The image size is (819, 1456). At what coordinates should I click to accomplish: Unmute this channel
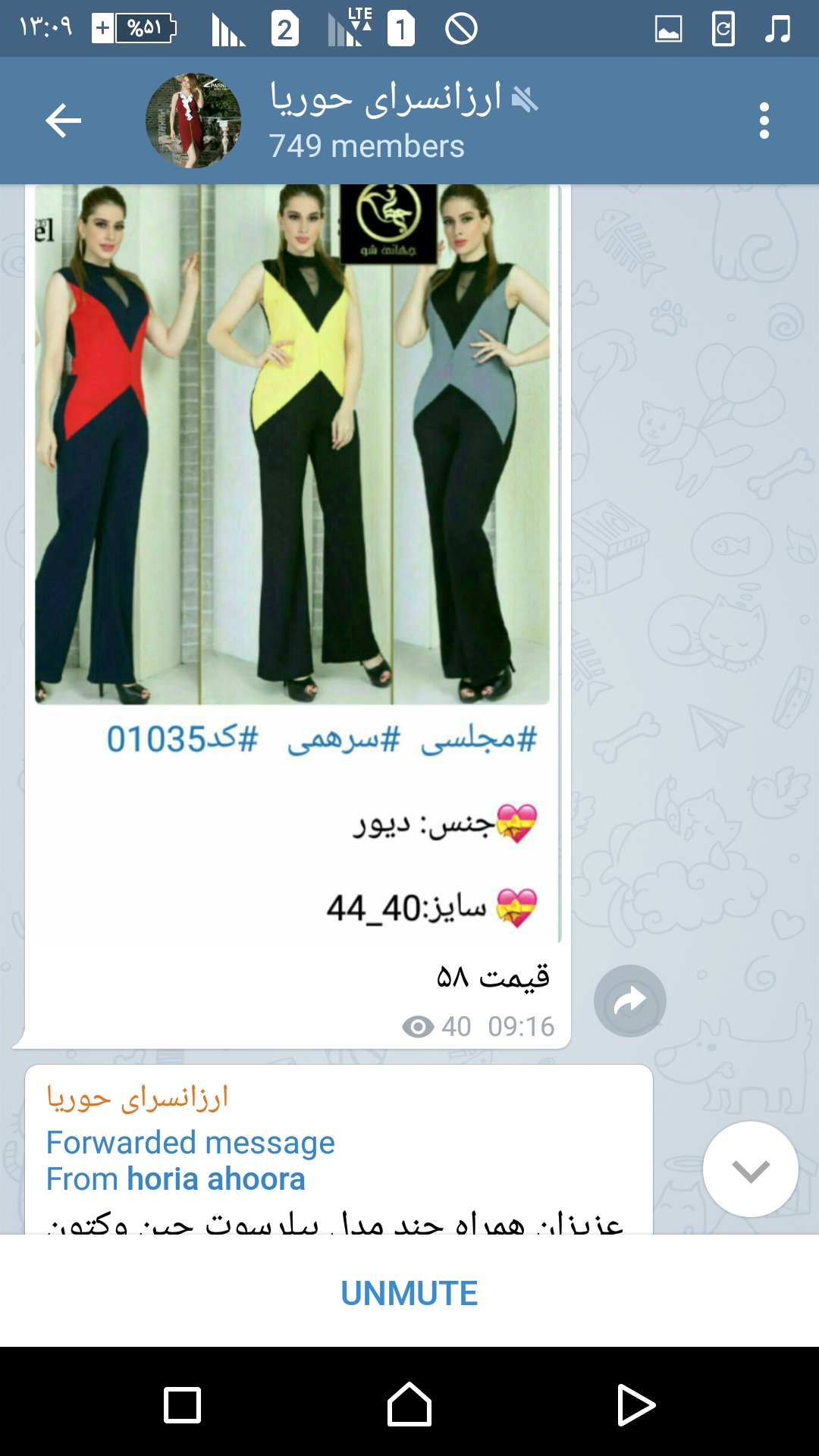(409, 1293)
